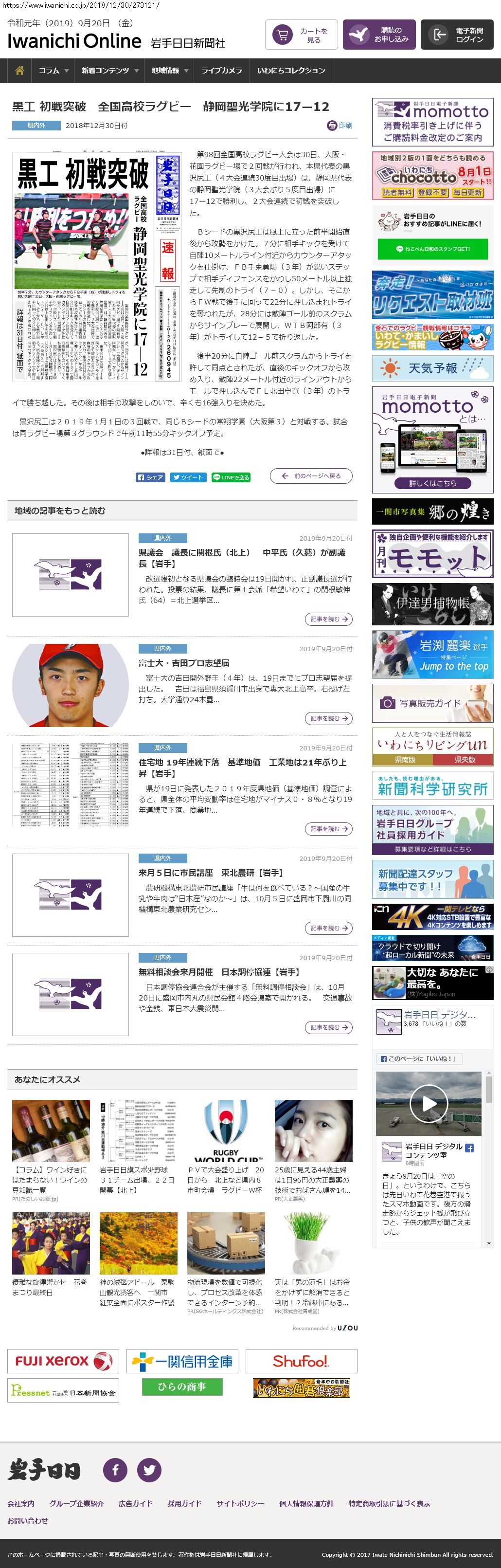Tweet this article
The height and width of the screenshot is (1568, 501).
click(187, 477)
